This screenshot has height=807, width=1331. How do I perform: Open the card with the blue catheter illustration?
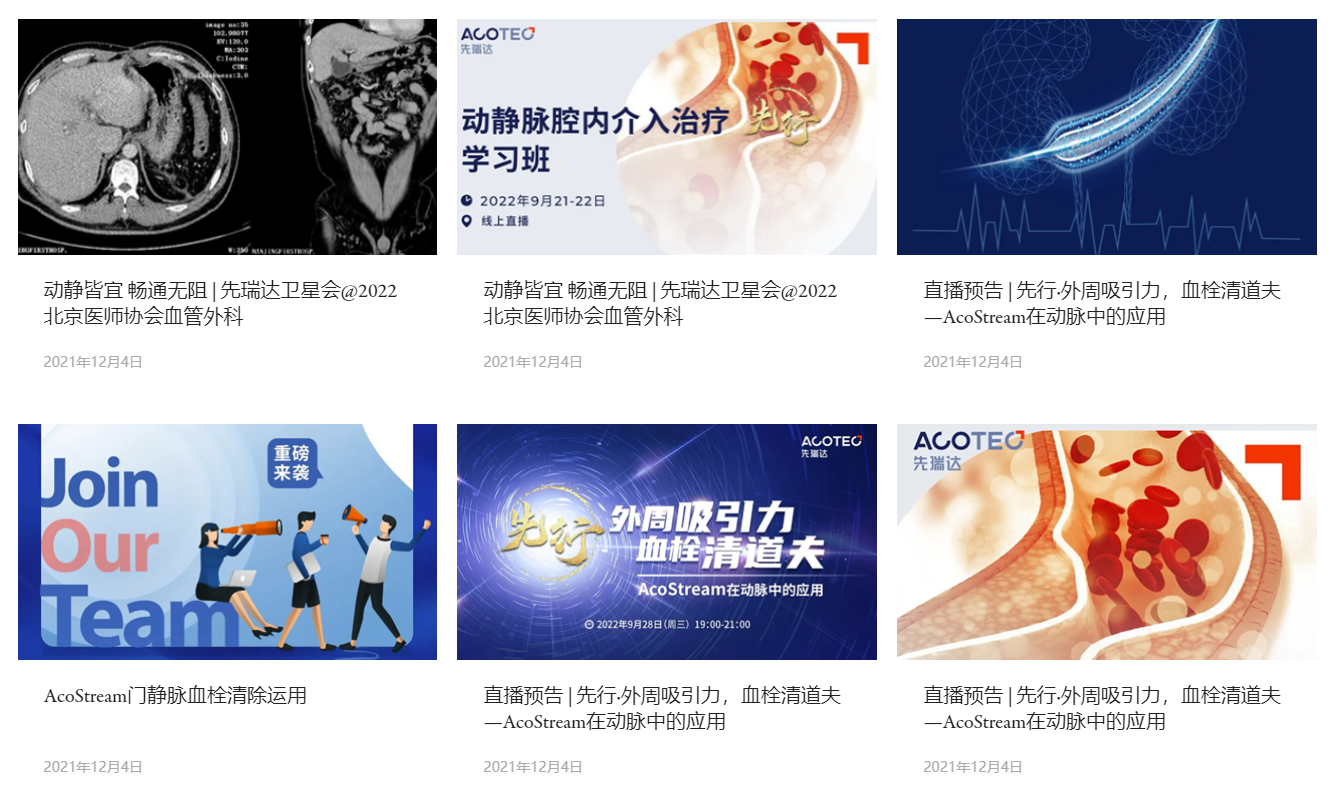[1106, 137]
